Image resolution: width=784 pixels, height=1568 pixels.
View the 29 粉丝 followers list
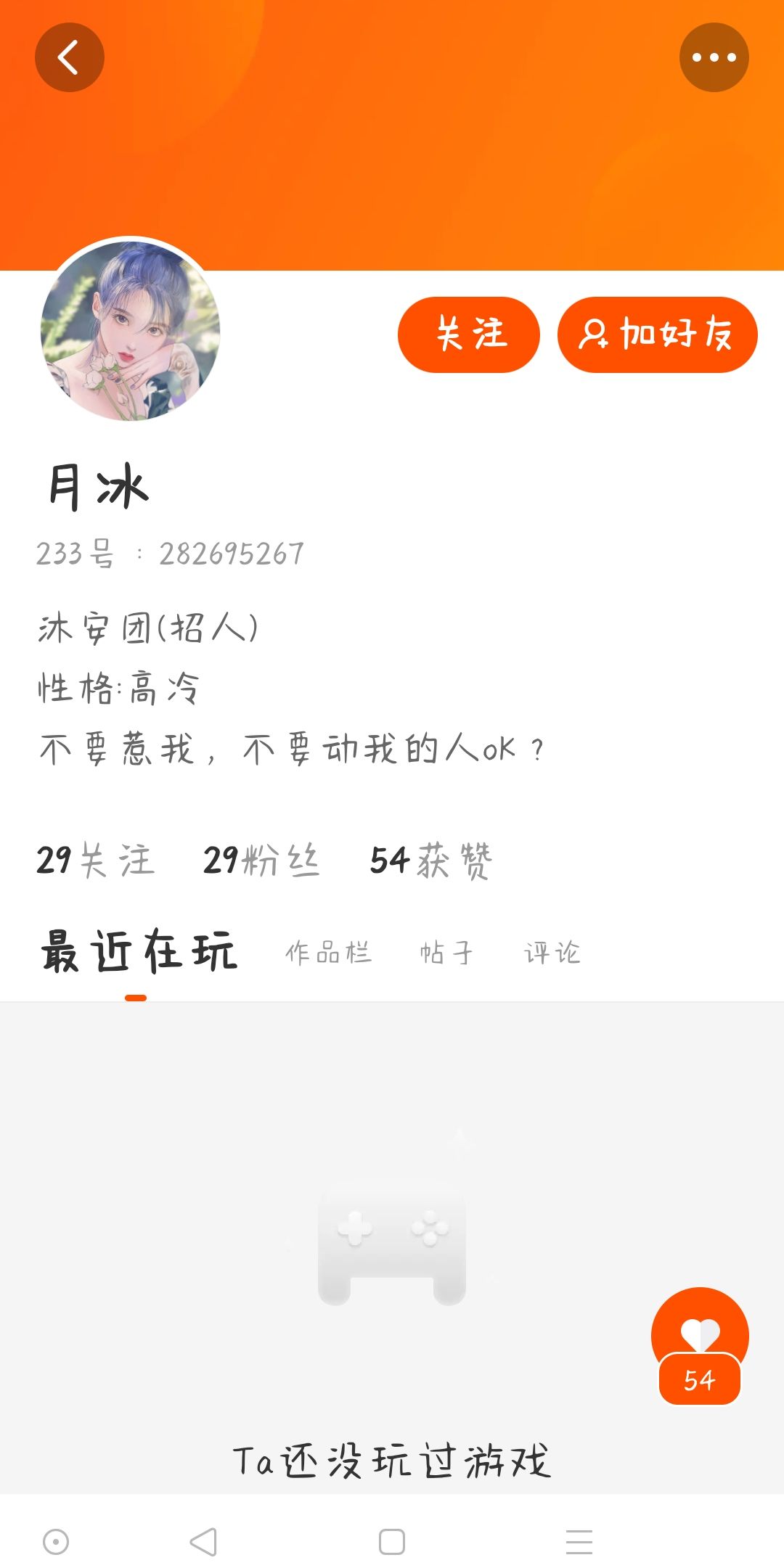(x=261, y=861)
